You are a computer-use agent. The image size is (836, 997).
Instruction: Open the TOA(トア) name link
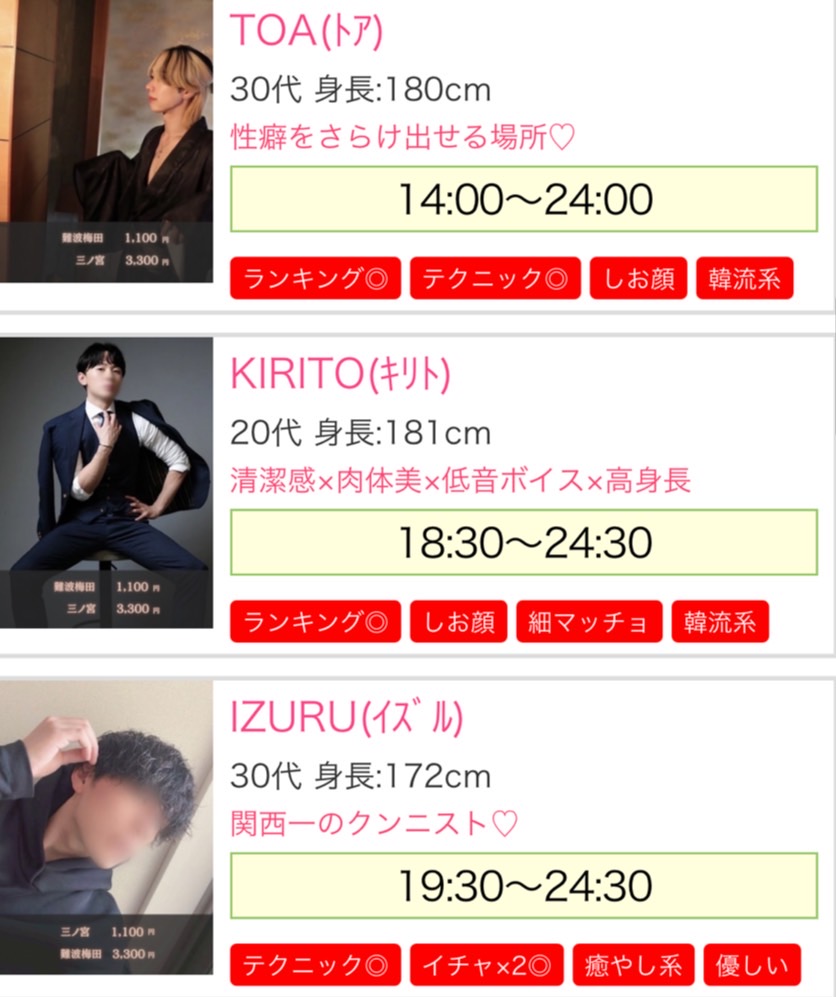(x=307, y=31)
